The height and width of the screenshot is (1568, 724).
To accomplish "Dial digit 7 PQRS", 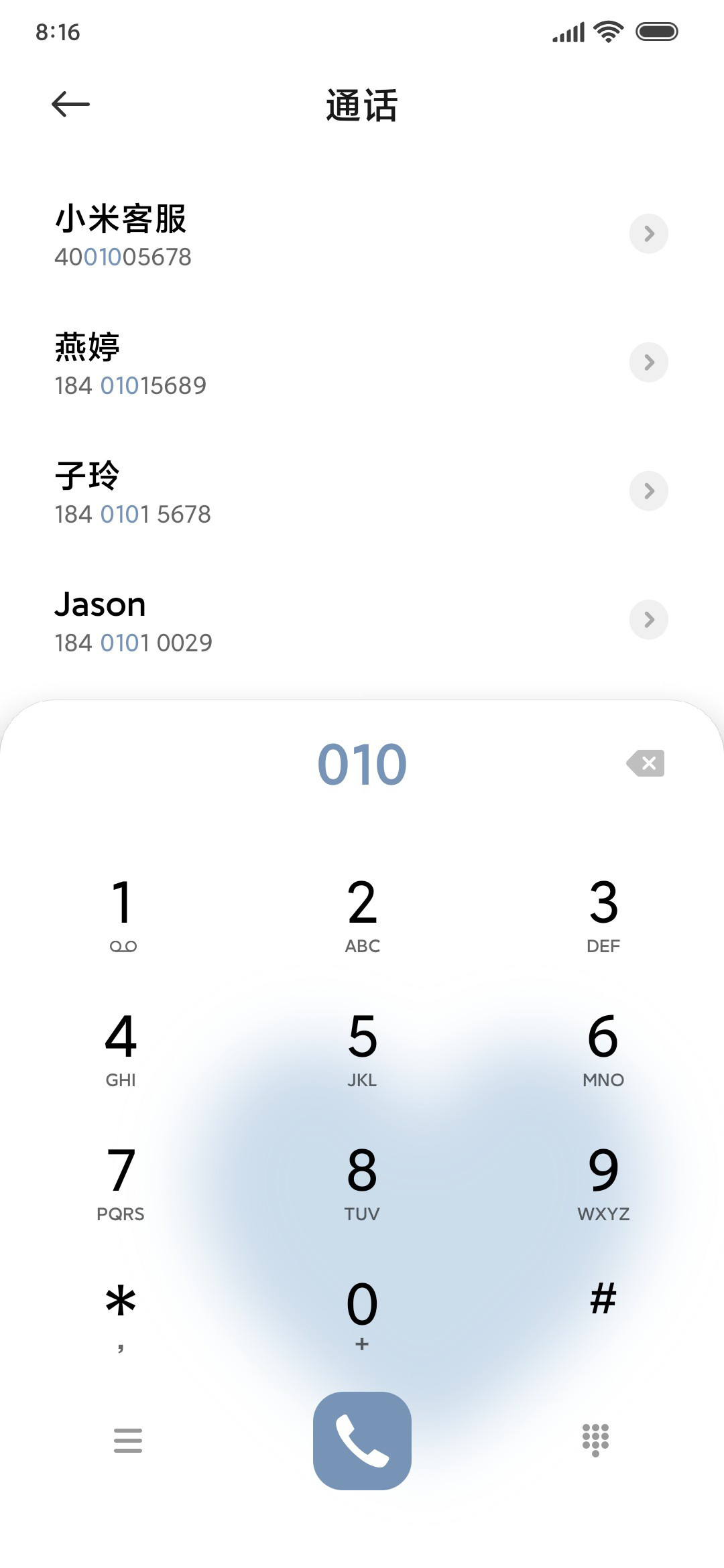I will click(x=121, y=1183).
